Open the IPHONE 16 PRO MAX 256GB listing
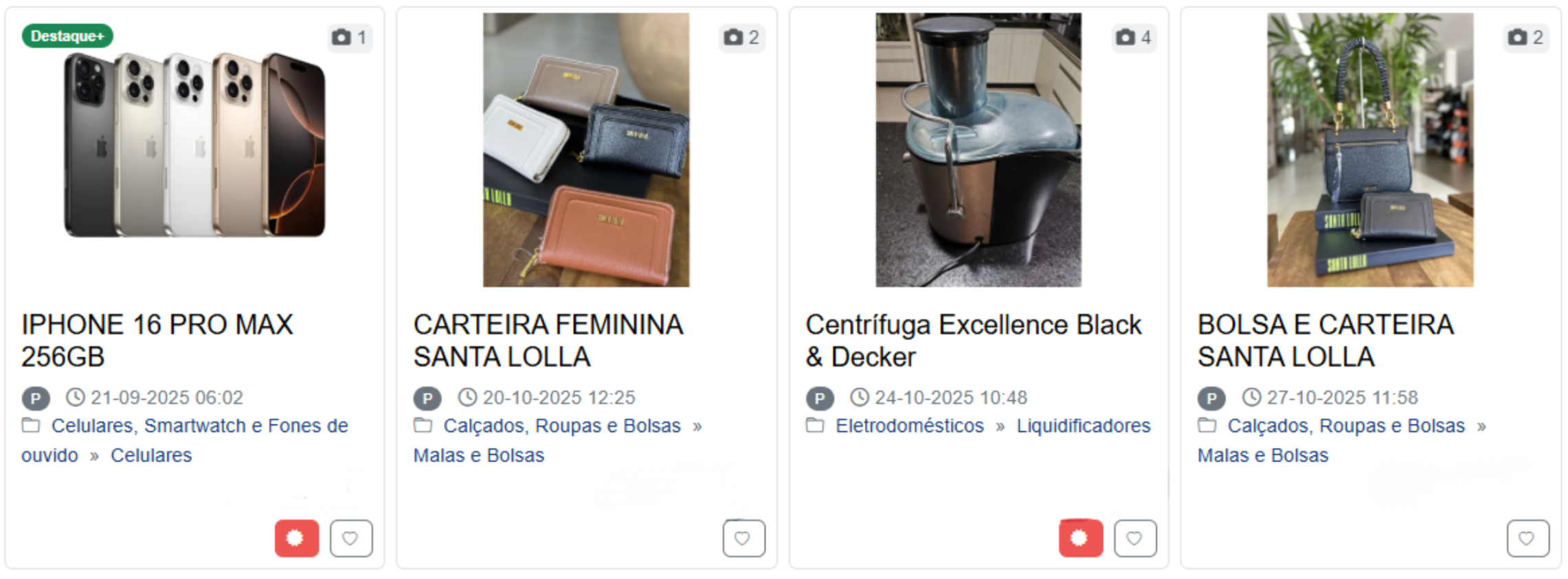1568x579 pixels. click(157, 340)
